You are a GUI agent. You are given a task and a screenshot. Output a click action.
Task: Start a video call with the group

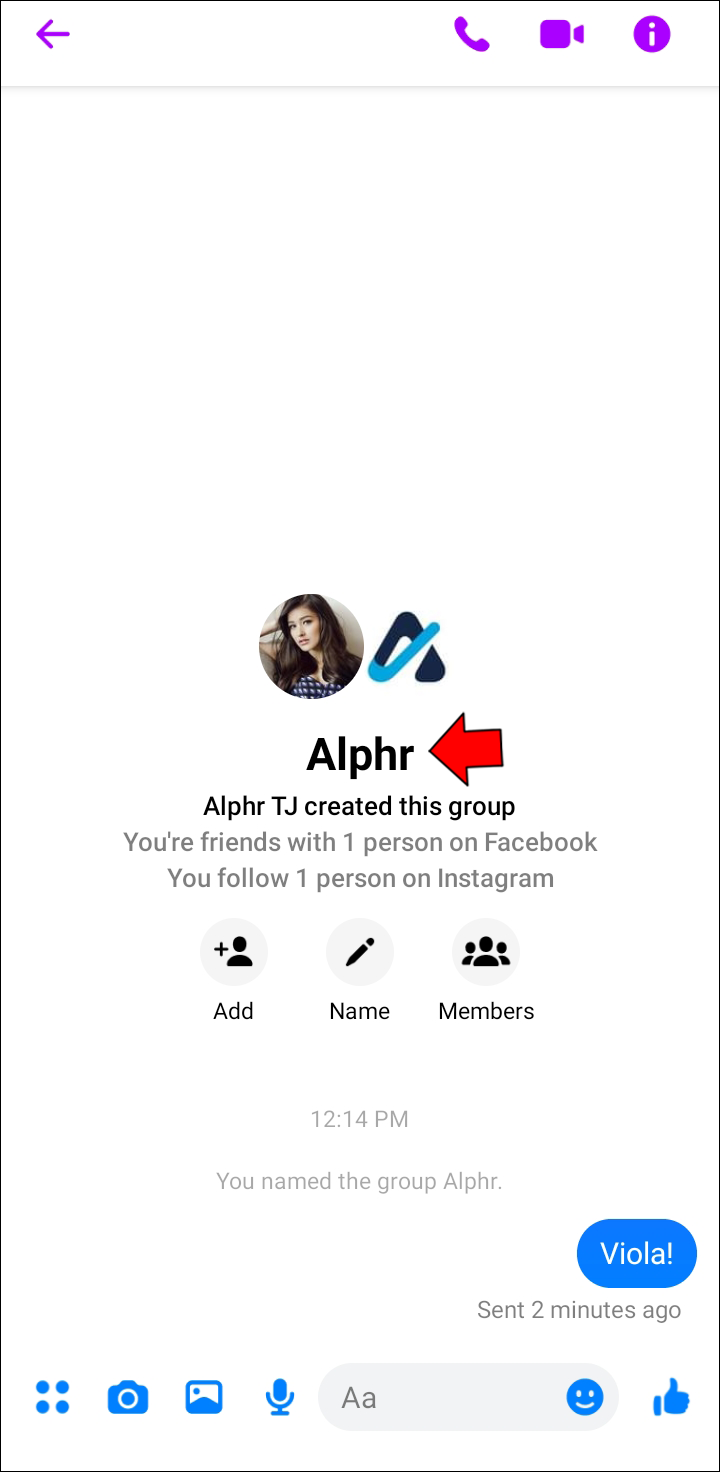pos(562,35)
